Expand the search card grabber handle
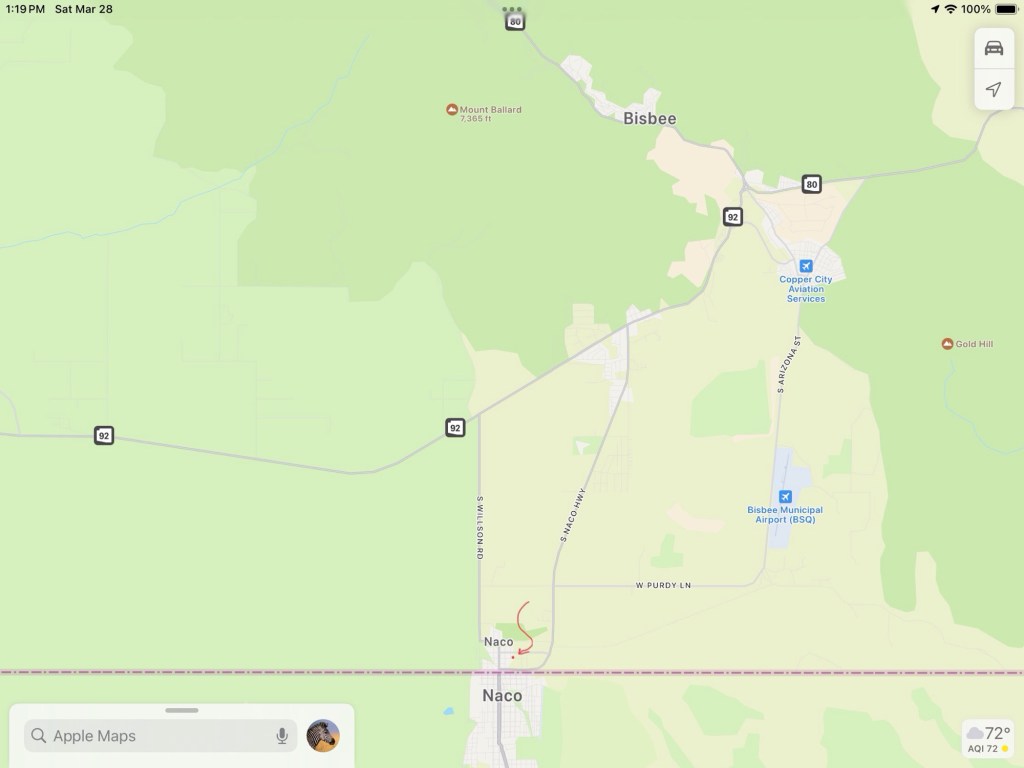Screen dimensions: 1024x768 pos(182,711)
